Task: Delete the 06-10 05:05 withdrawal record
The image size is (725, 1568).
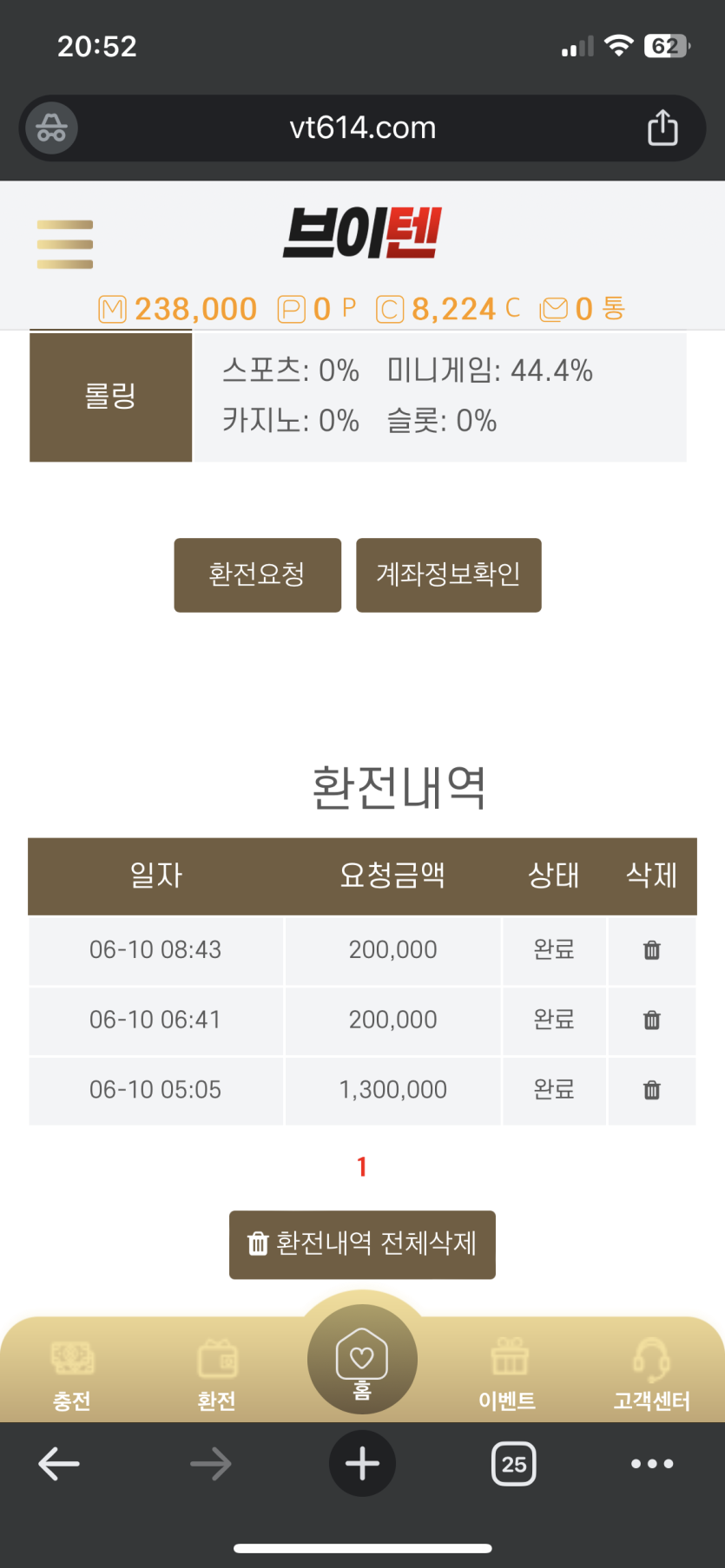Action: [x=652, y=1089]
